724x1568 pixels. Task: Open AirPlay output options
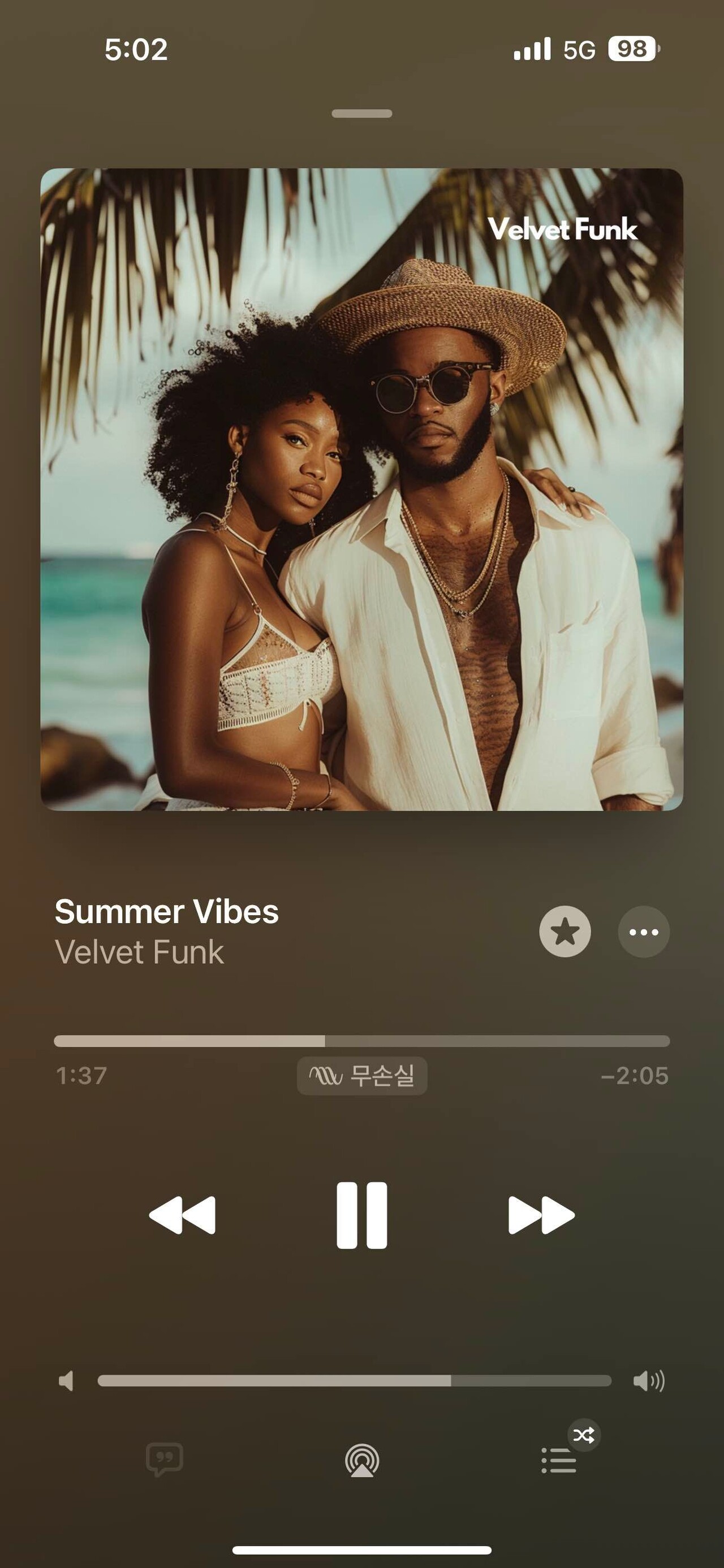pos(361,1460)
